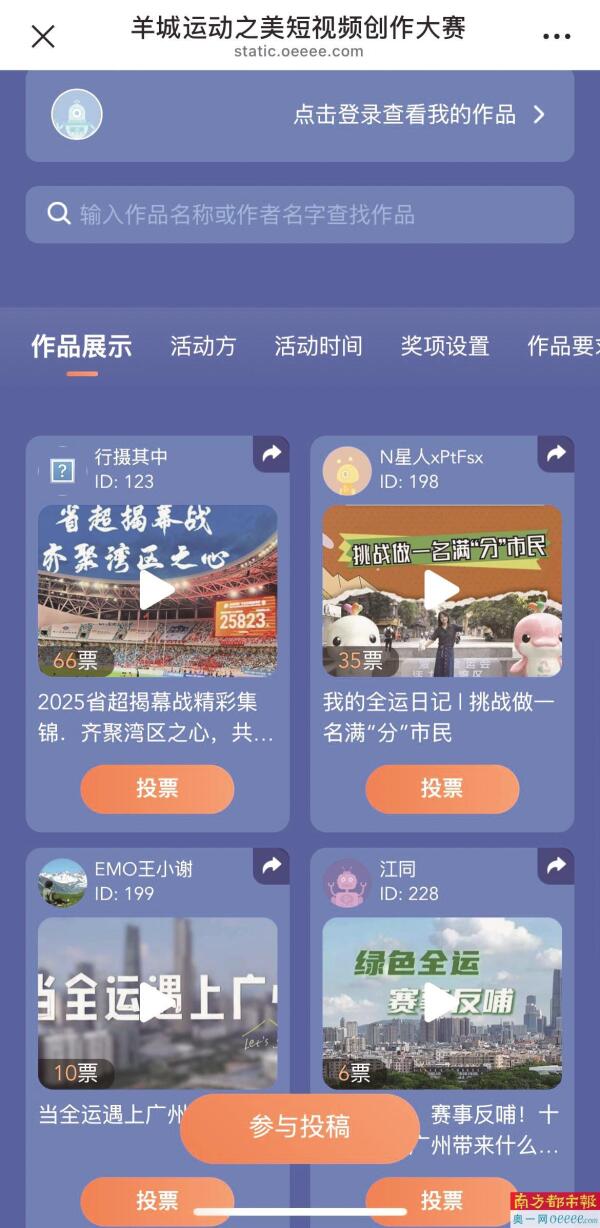Switch to the 活动时间 tab

[x=318, y=347]
